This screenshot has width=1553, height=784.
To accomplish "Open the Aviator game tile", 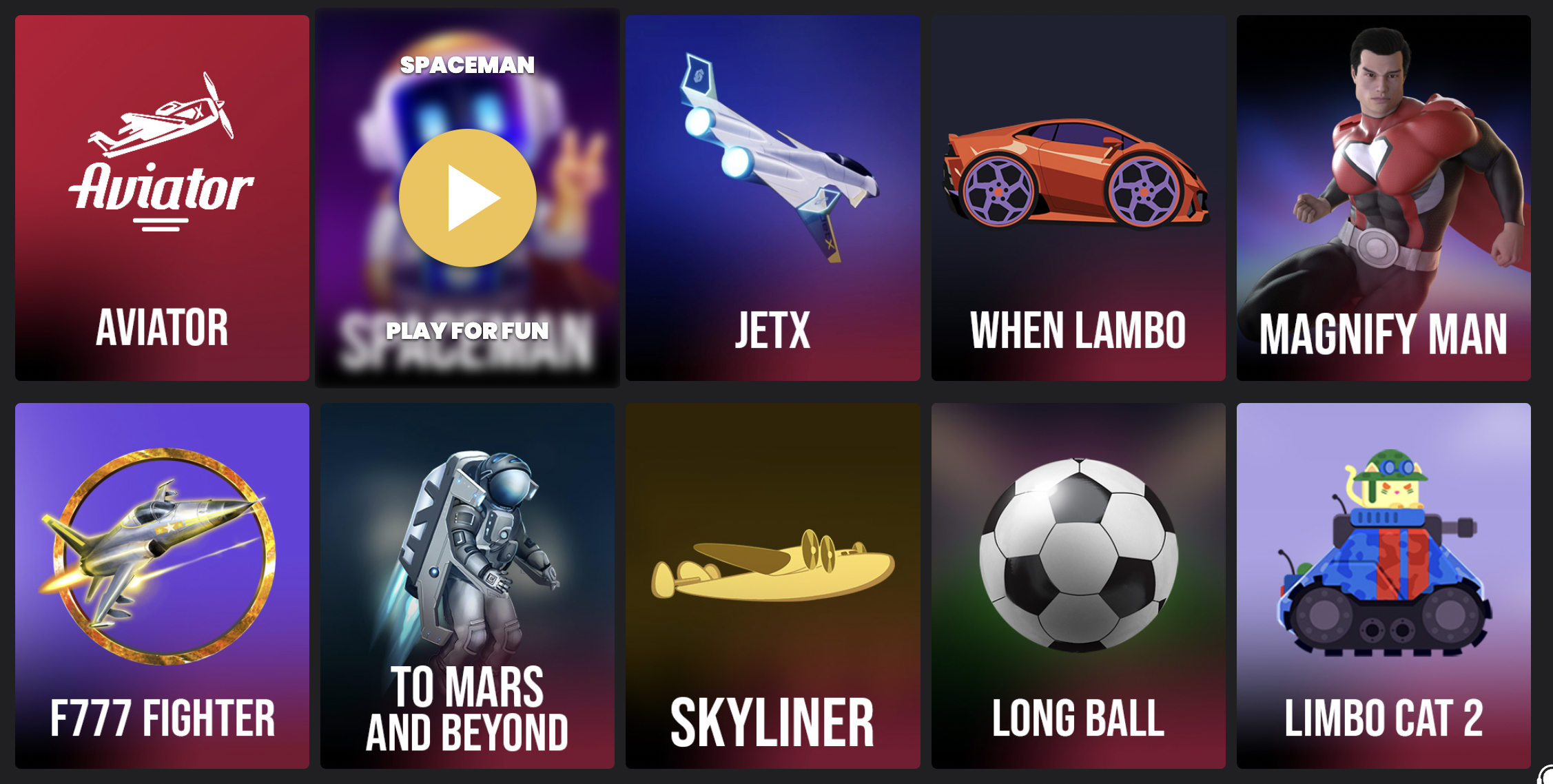I will pos(162,198).
